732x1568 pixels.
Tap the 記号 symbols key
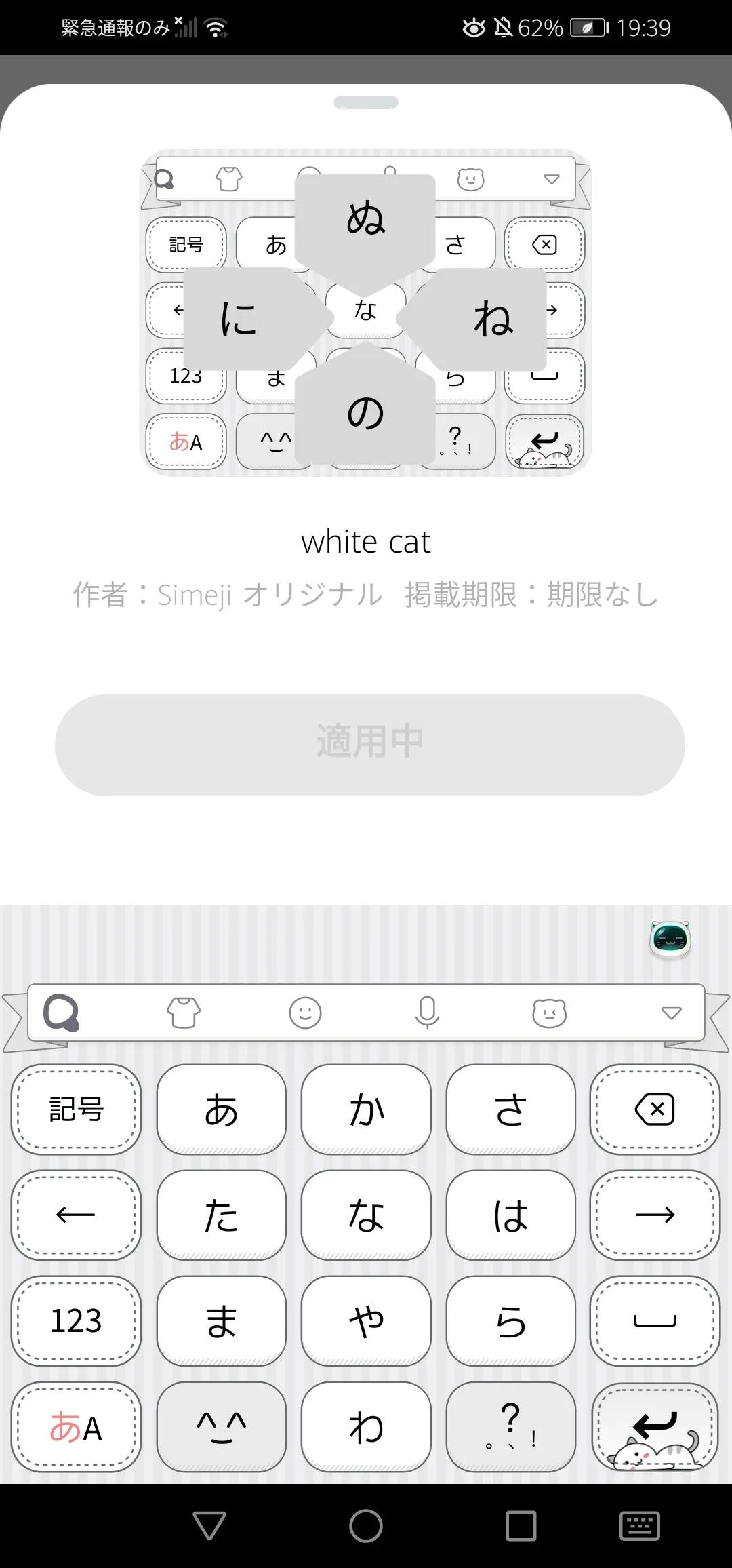pos(76,1110)
